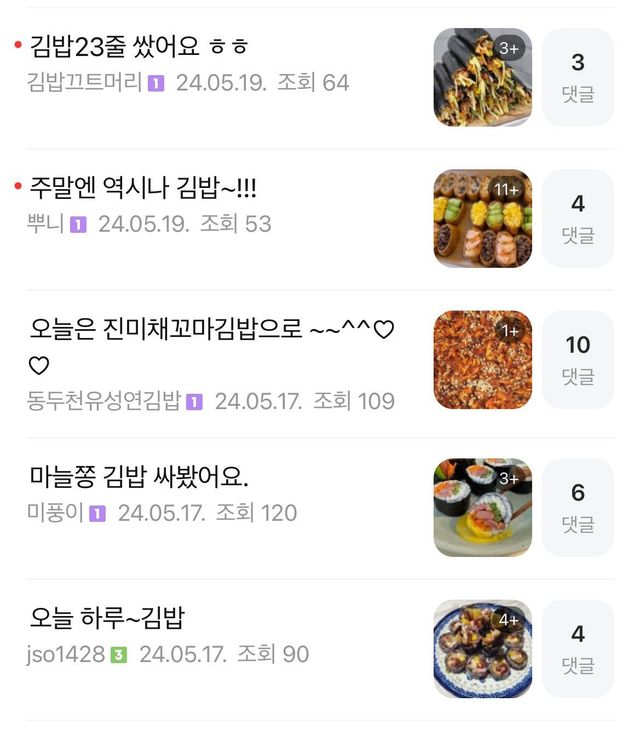Image resolution: width=640 pixels, height=729 pixels.
Task: Open the photo thumbnail of '오늘 하루~김밥'
Action: (x=482, y=648)
